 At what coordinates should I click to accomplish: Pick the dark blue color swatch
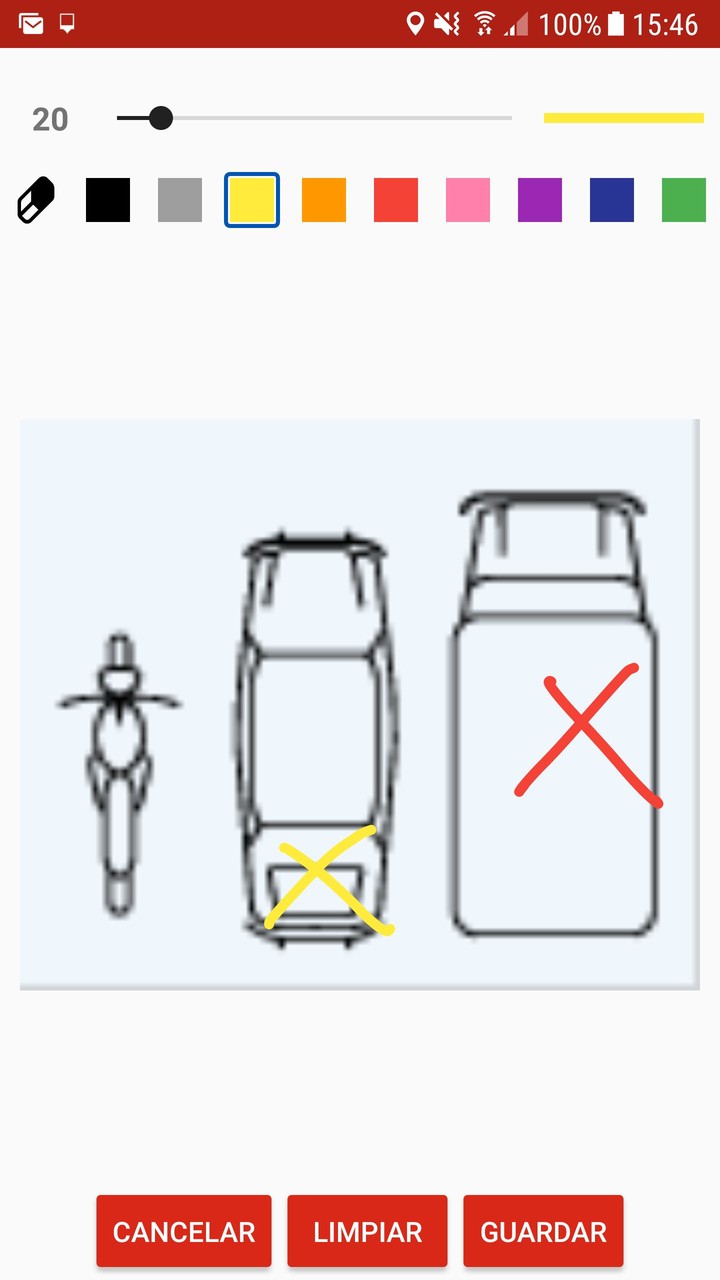612,200
